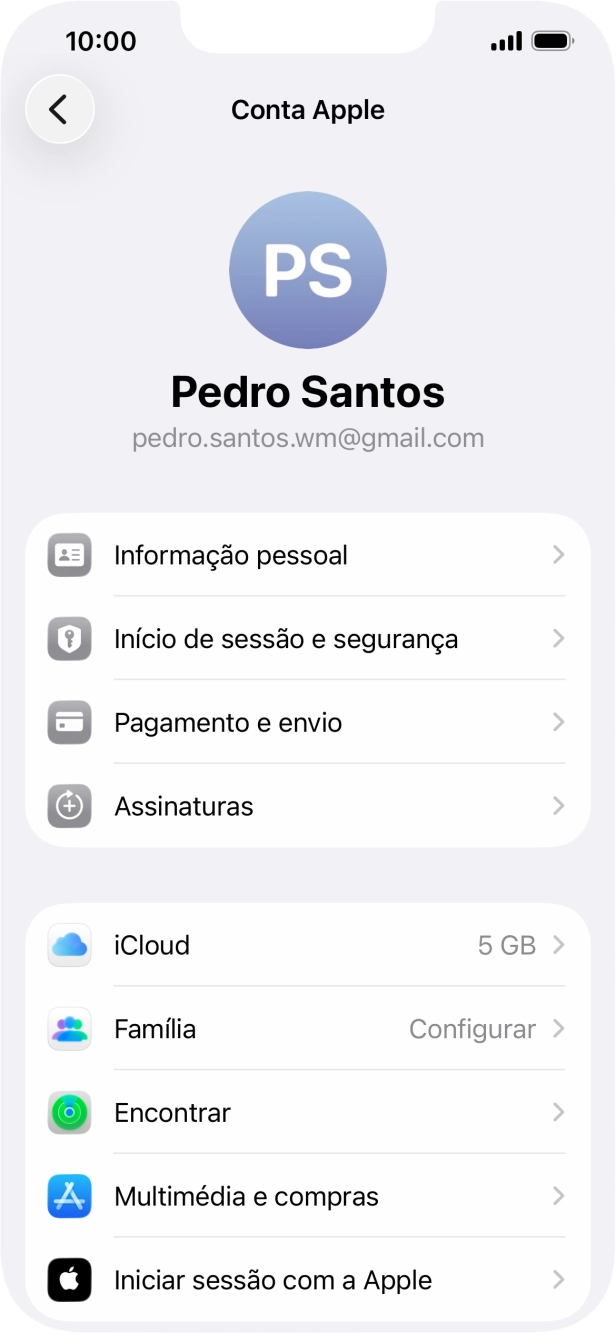
Task: Configure Família sharing
Action: [x=308, y=1029]
